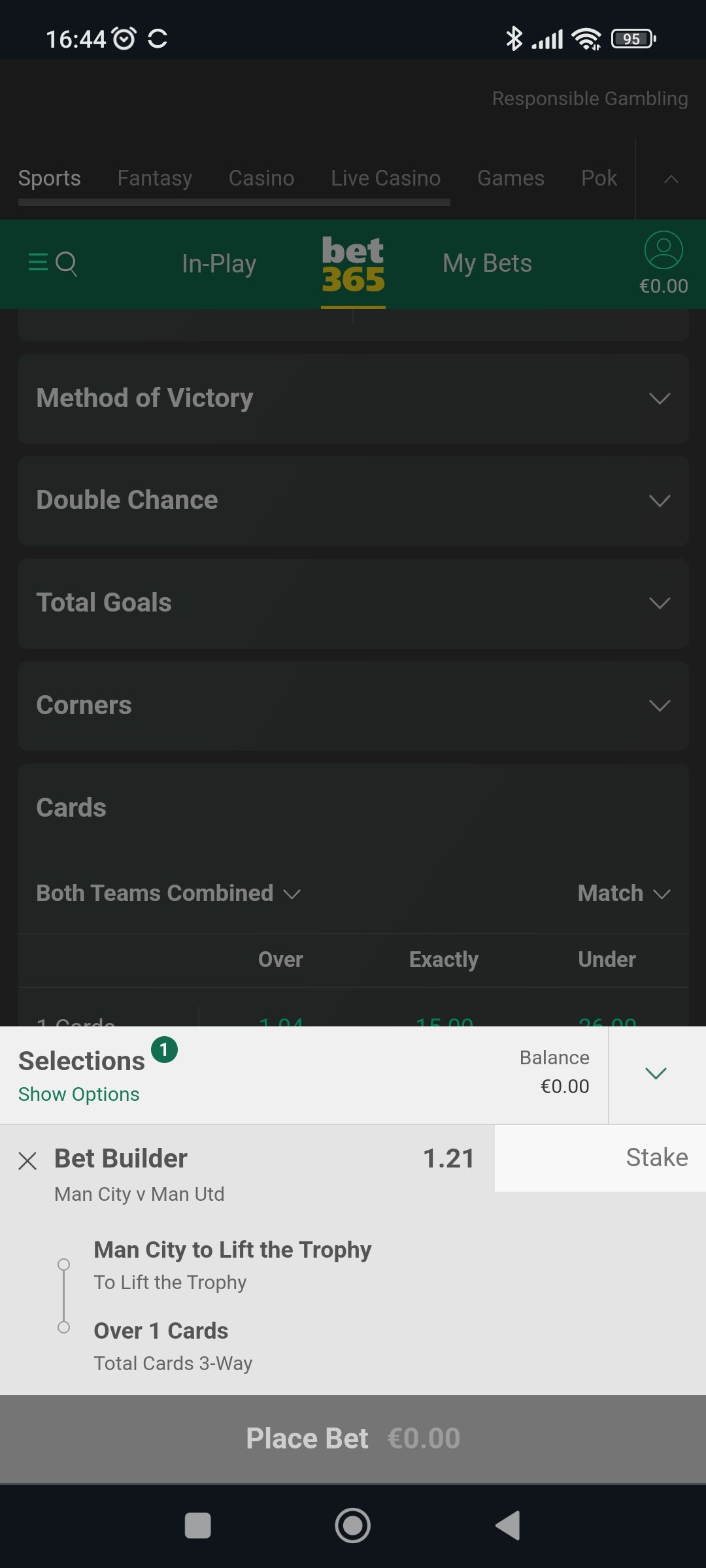Viewport: 706px width, 1568px height.
Task: Enter an amount in Stake field
Action: click(599, 1158)
